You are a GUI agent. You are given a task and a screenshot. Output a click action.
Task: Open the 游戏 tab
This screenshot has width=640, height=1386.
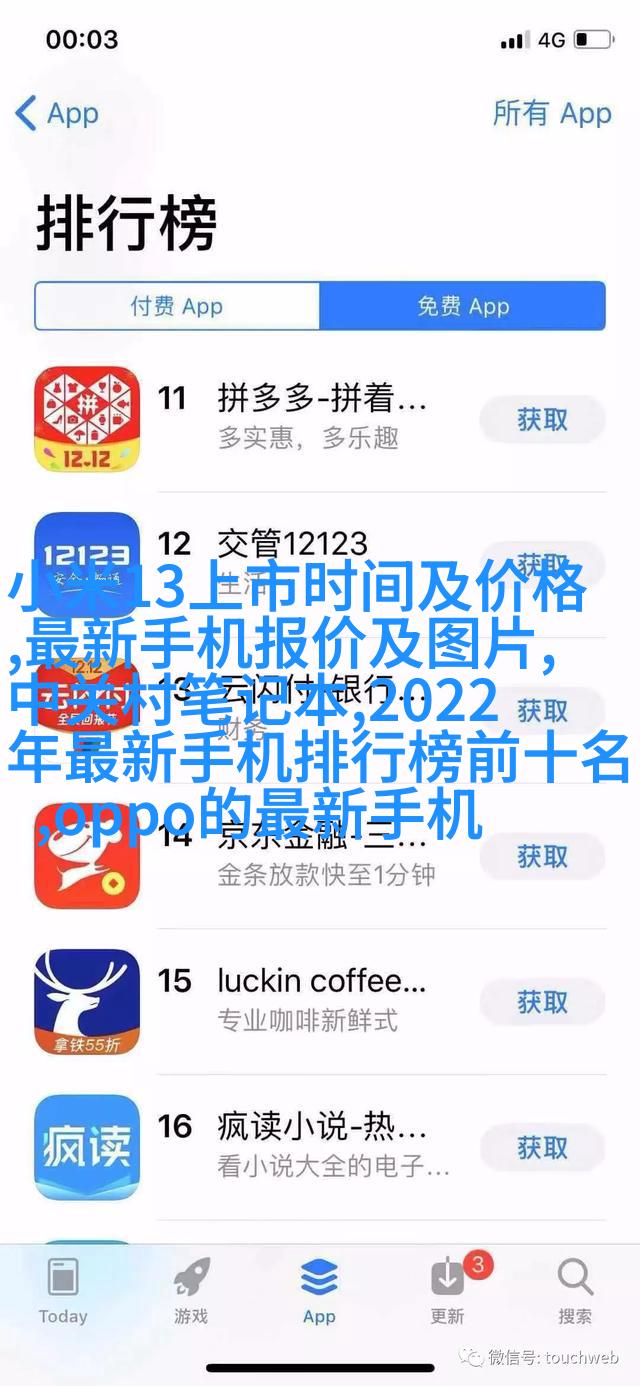[190, 1290]
